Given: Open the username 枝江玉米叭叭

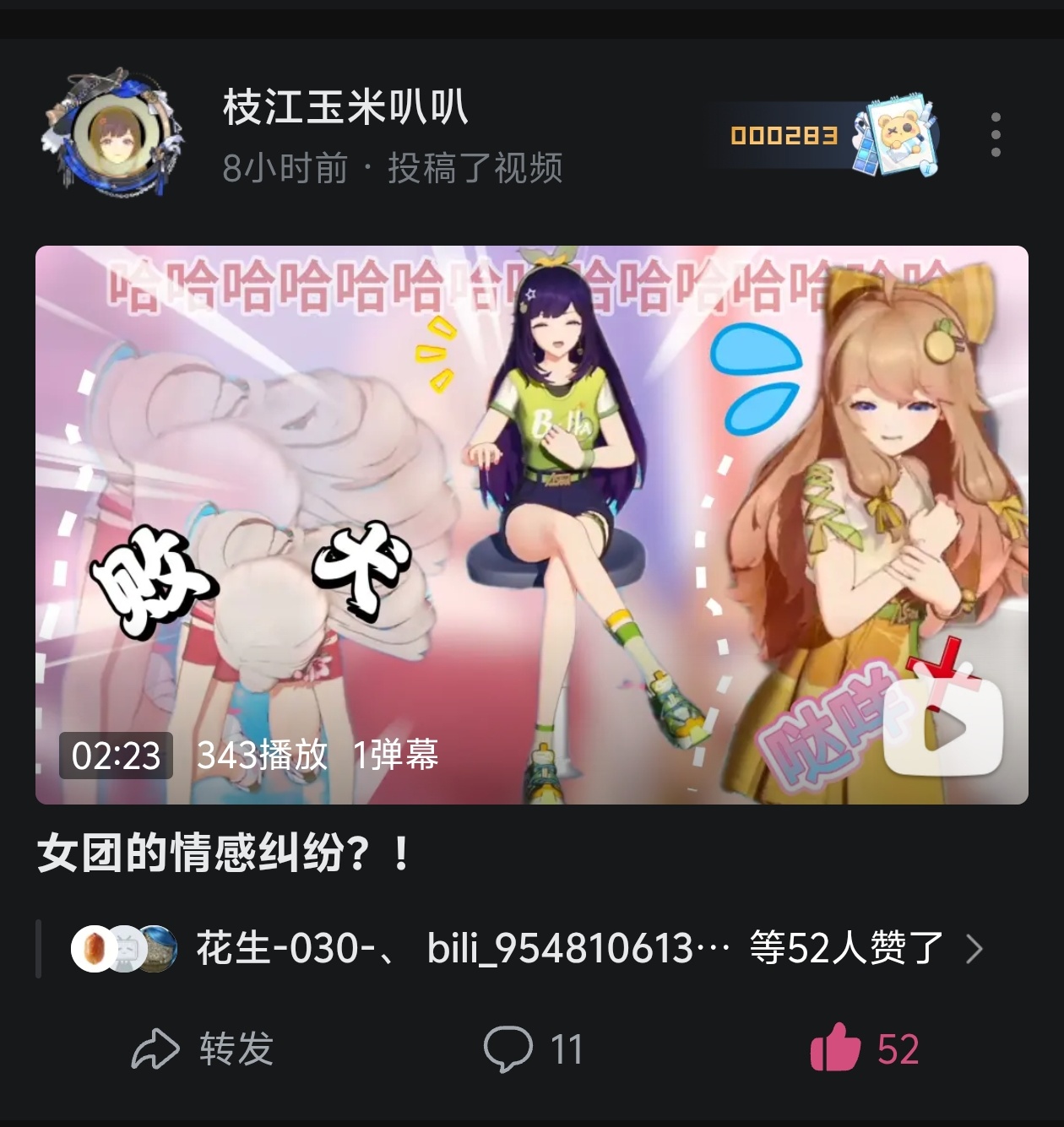Looking at the screenshot, I should pyautogui.click(x=345, y=107).
